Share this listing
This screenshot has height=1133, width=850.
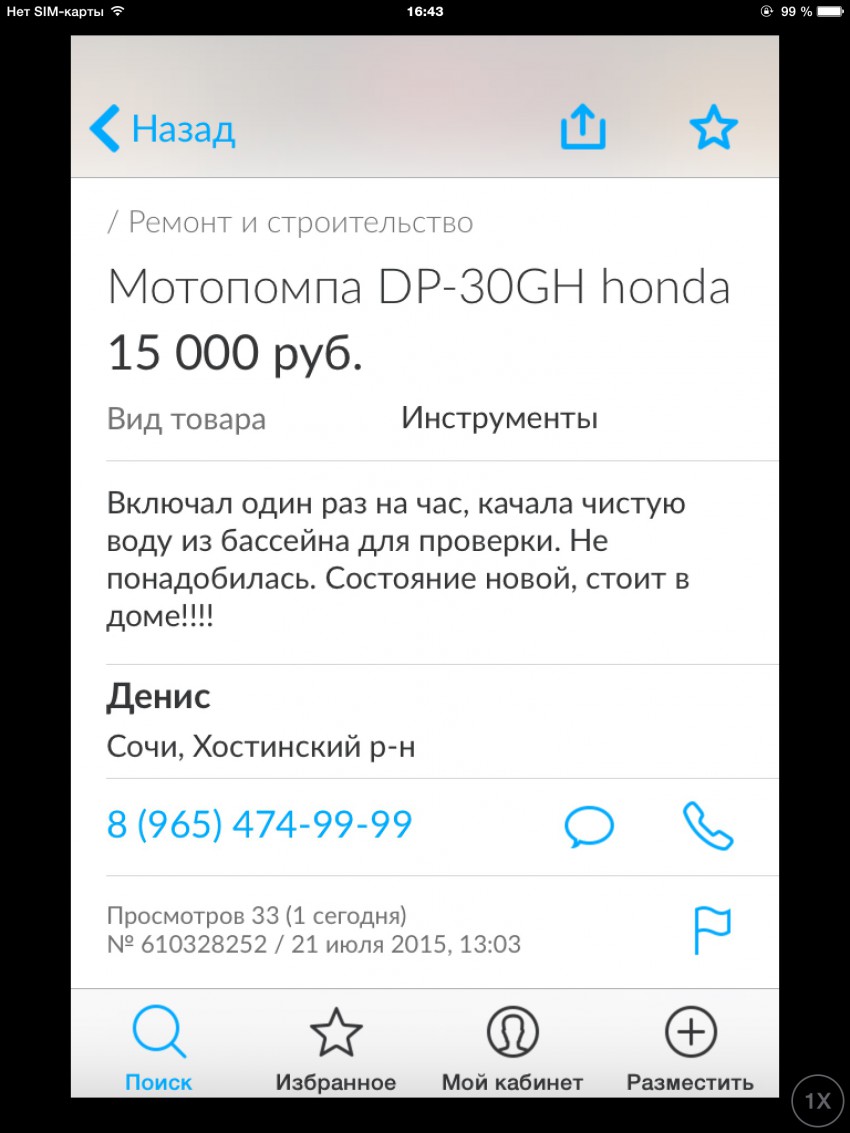click(x=583, y=128)
